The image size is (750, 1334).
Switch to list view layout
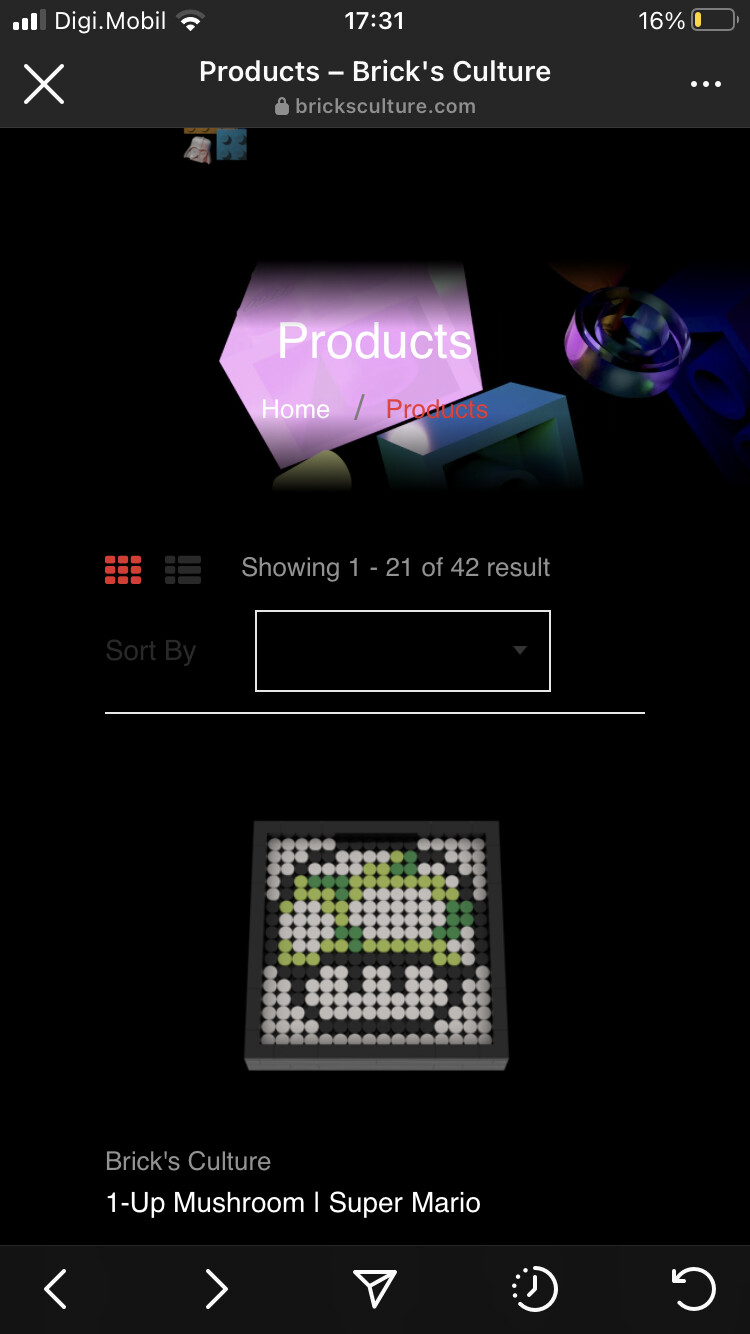click(183, 569)
